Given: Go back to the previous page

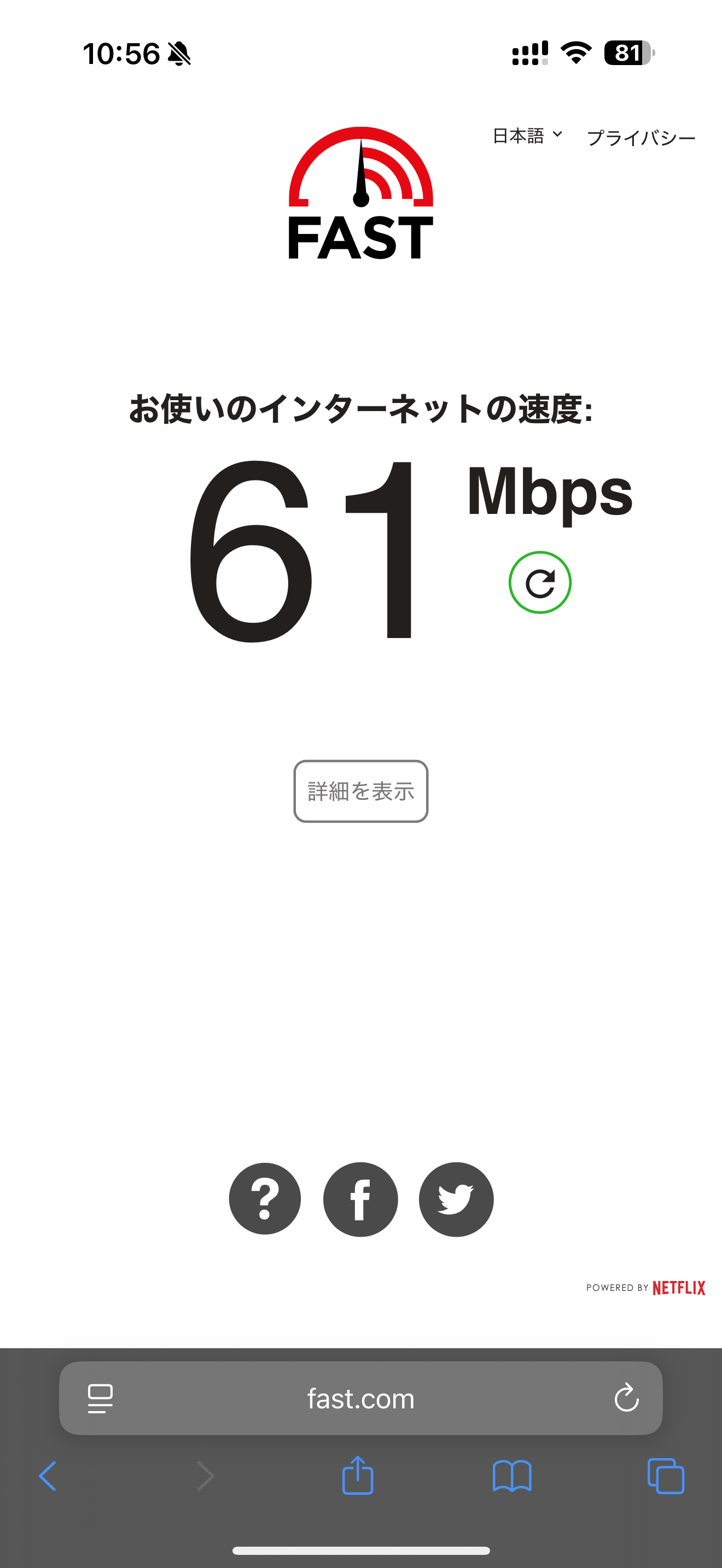Looking at the screenshot, I should 48,1476.
